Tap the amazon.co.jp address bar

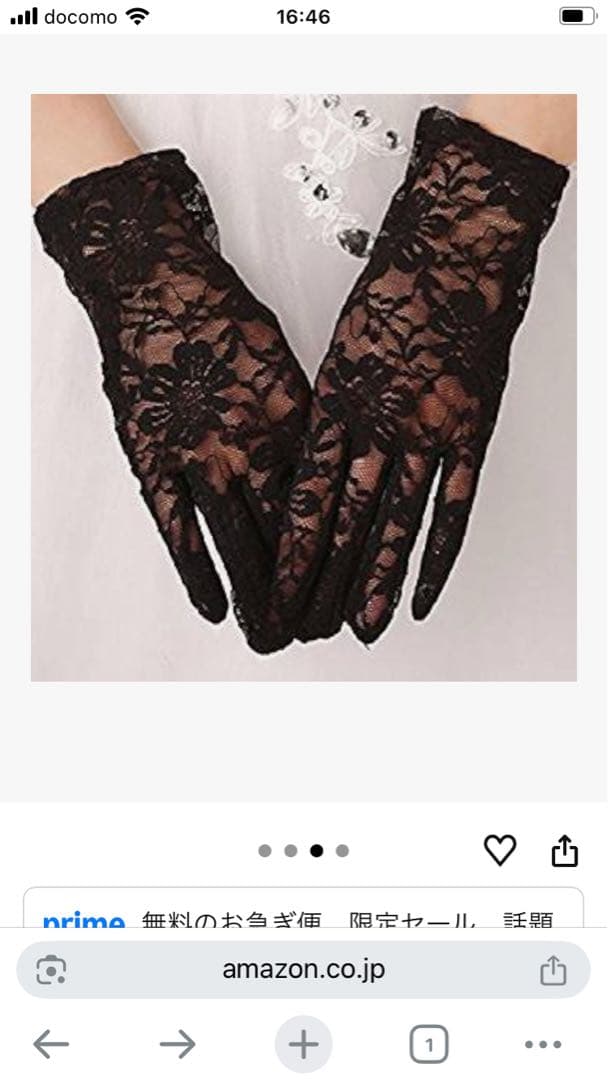(303, 970)
